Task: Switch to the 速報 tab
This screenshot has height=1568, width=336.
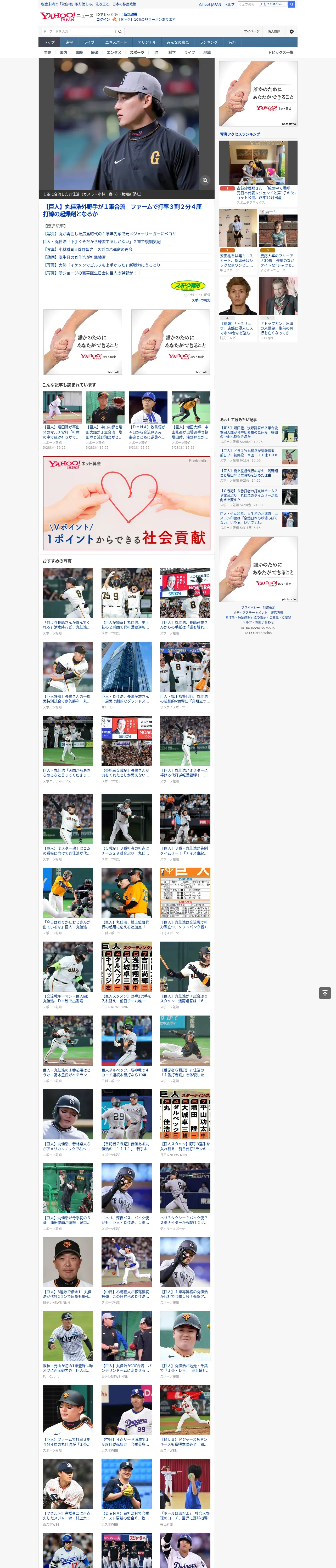Action: pos(69,43)
